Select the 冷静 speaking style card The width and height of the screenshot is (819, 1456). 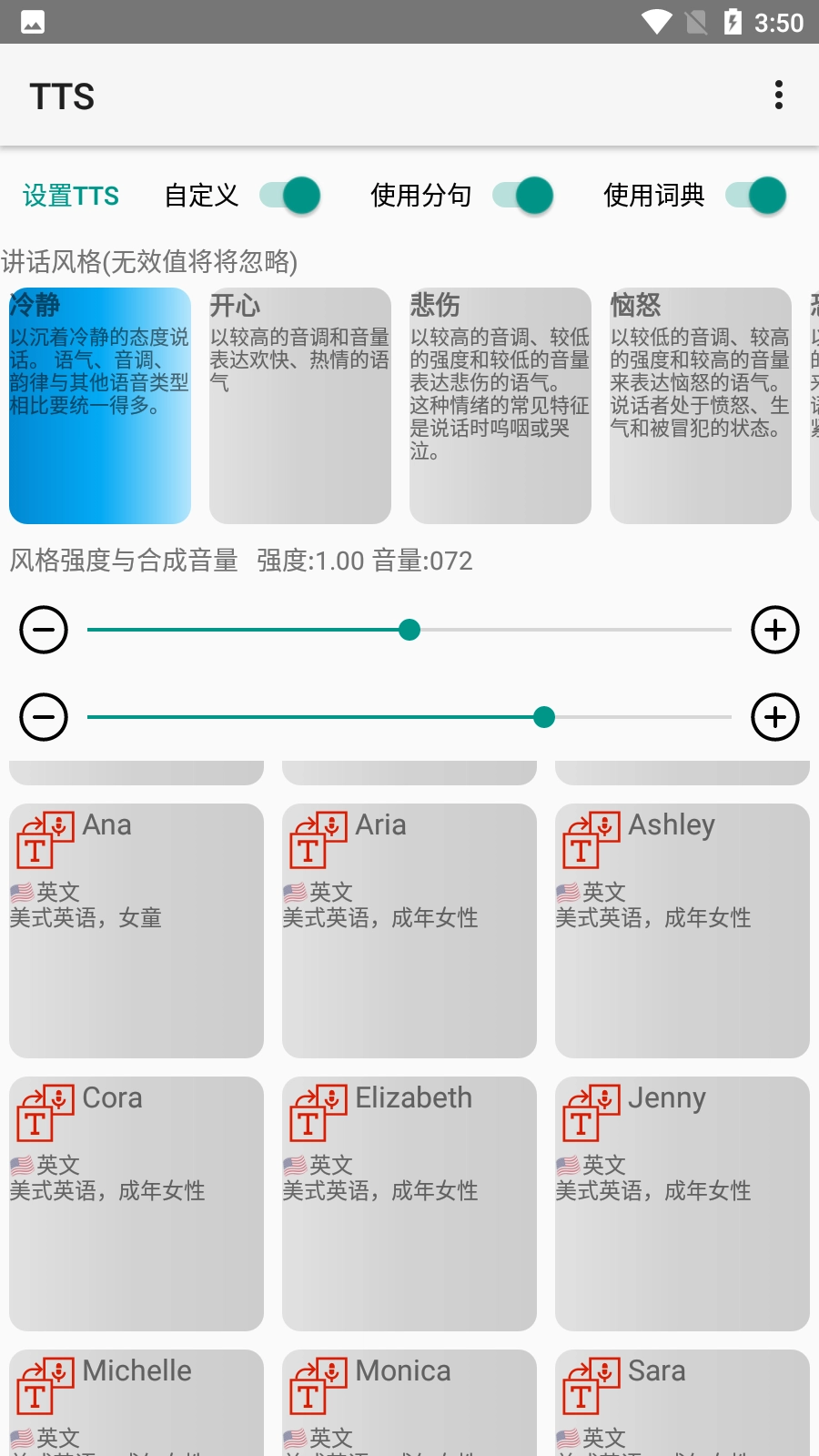100,406
